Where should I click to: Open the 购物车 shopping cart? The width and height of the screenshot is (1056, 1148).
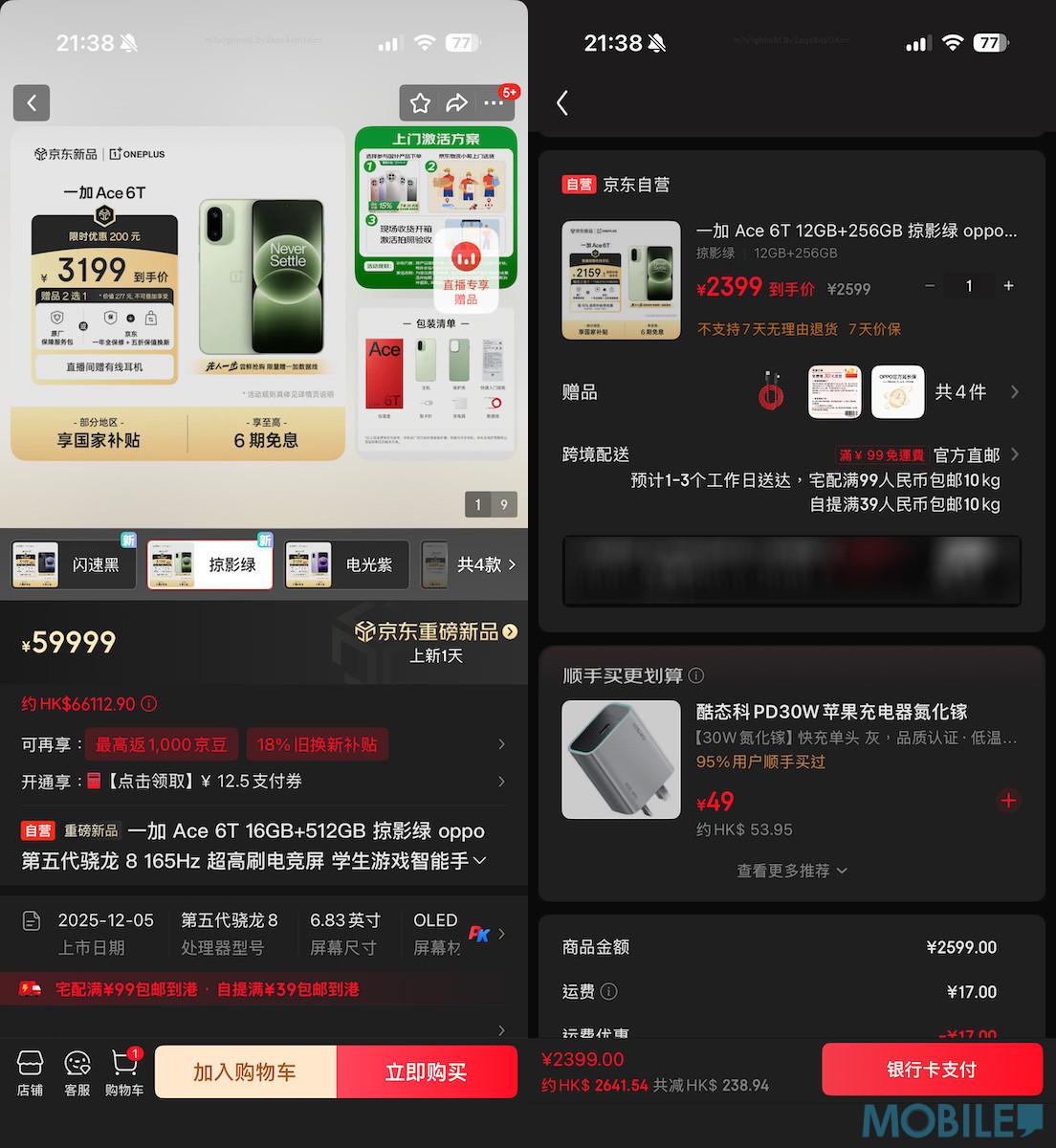tap(124, 1072)
